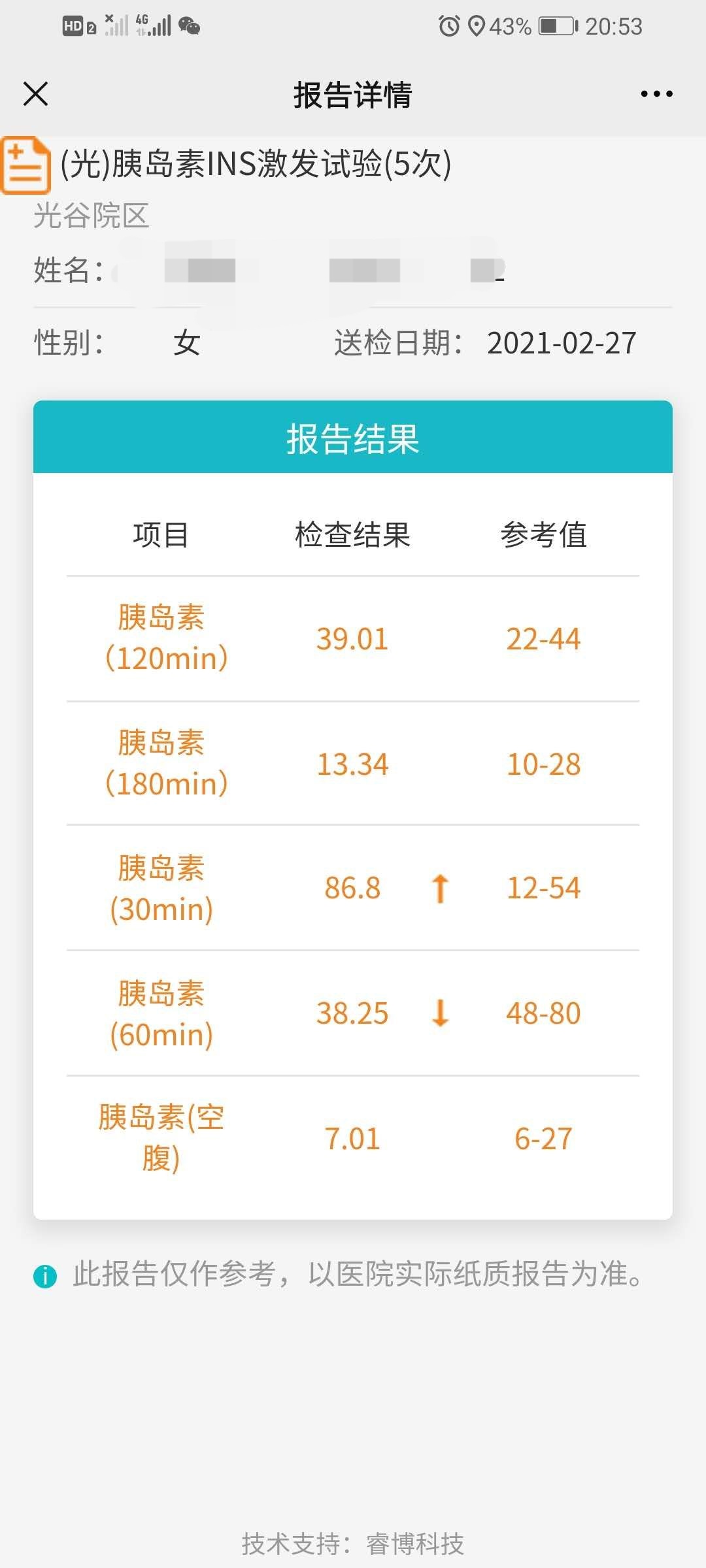Viewport: 706px width, 1568px height.
Task: Tap the downward arrow beside 胰岛素(60min) result
Action: point(440,1013)
